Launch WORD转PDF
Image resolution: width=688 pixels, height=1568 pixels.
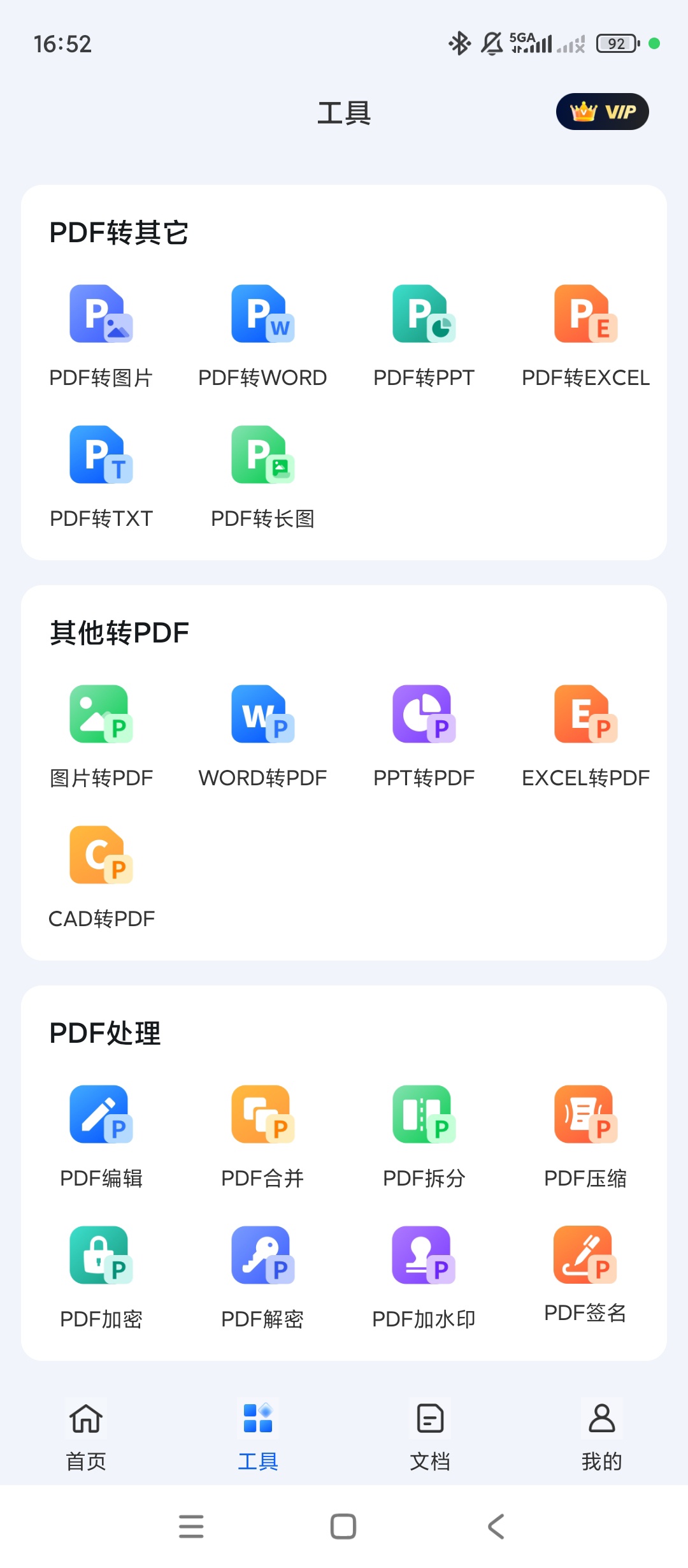point(262,736)
